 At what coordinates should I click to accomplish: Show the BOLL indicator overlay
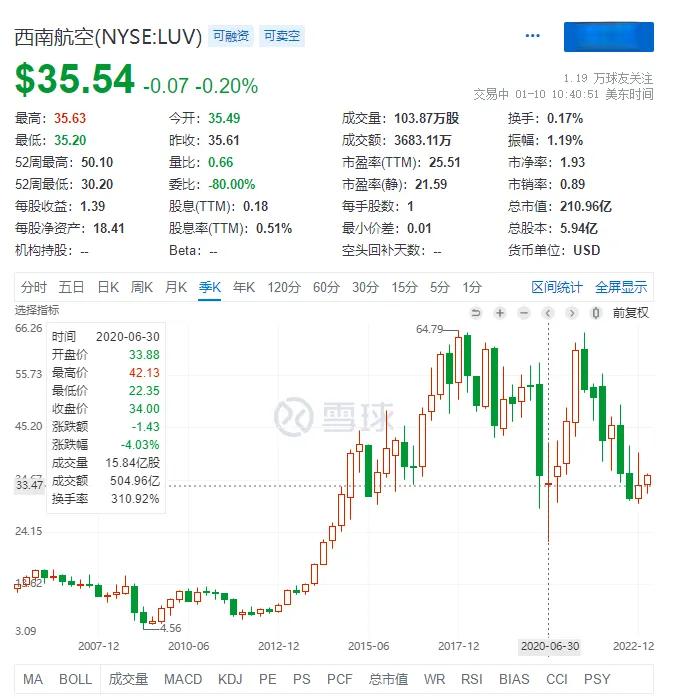coord(76,679)
